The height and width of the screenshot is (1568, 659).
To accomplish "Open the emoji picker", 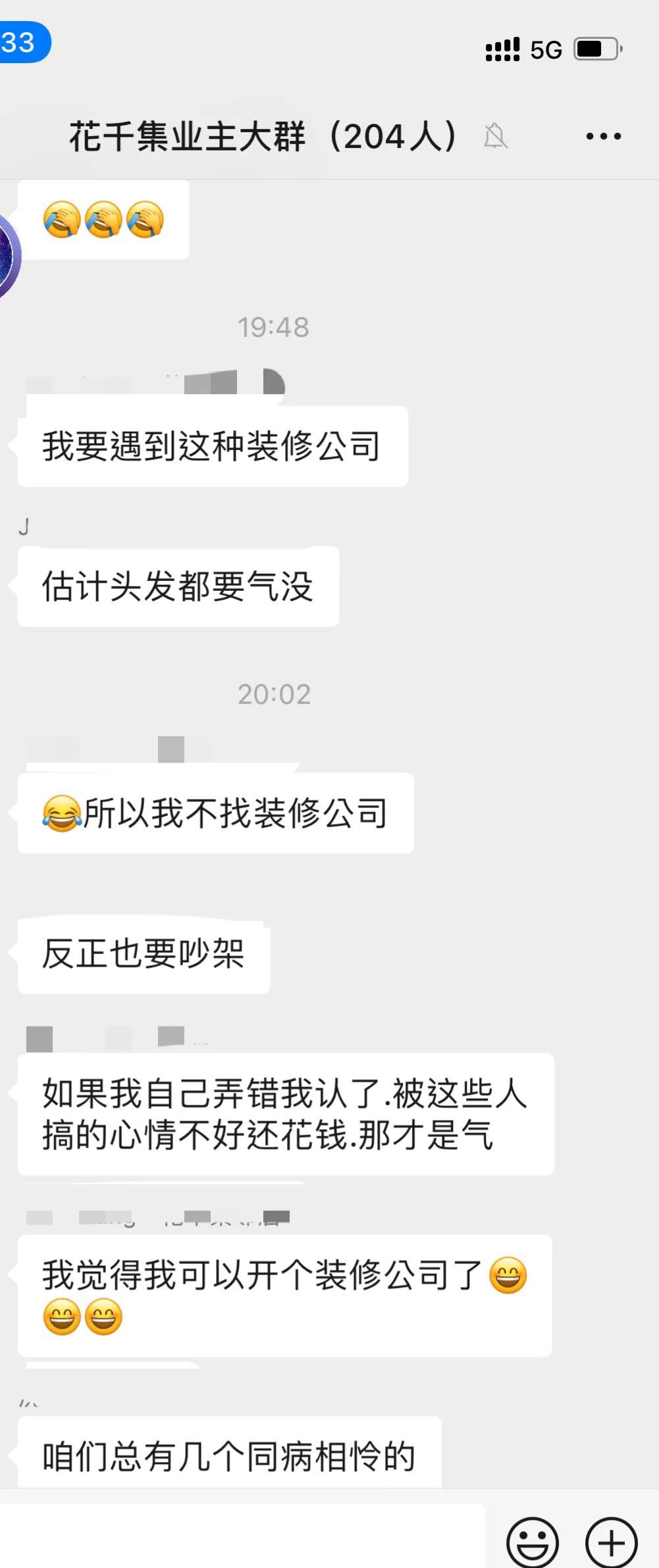I will [x=532, y=1541].
